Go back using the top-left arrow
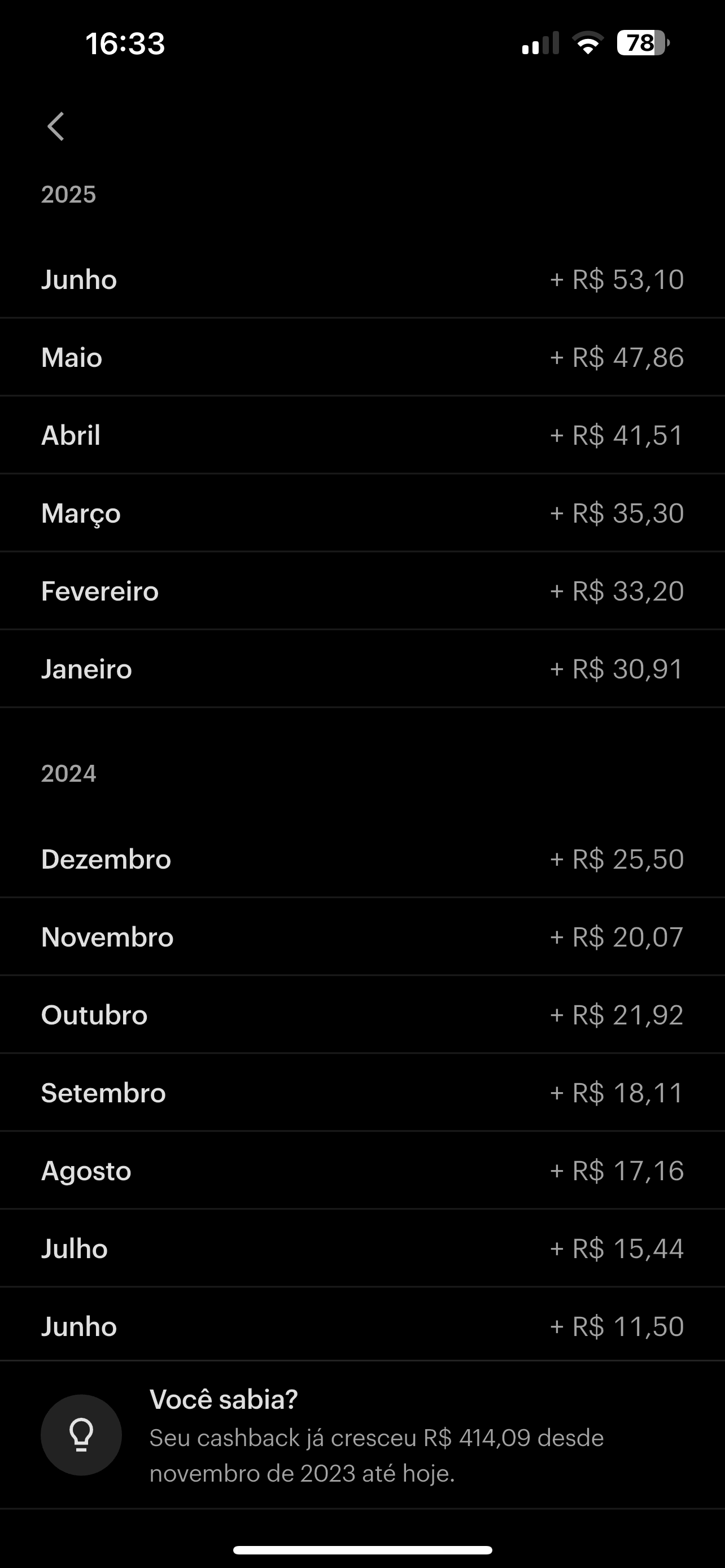Screen dimensions: 725x1568 click(x=56, y=126)
